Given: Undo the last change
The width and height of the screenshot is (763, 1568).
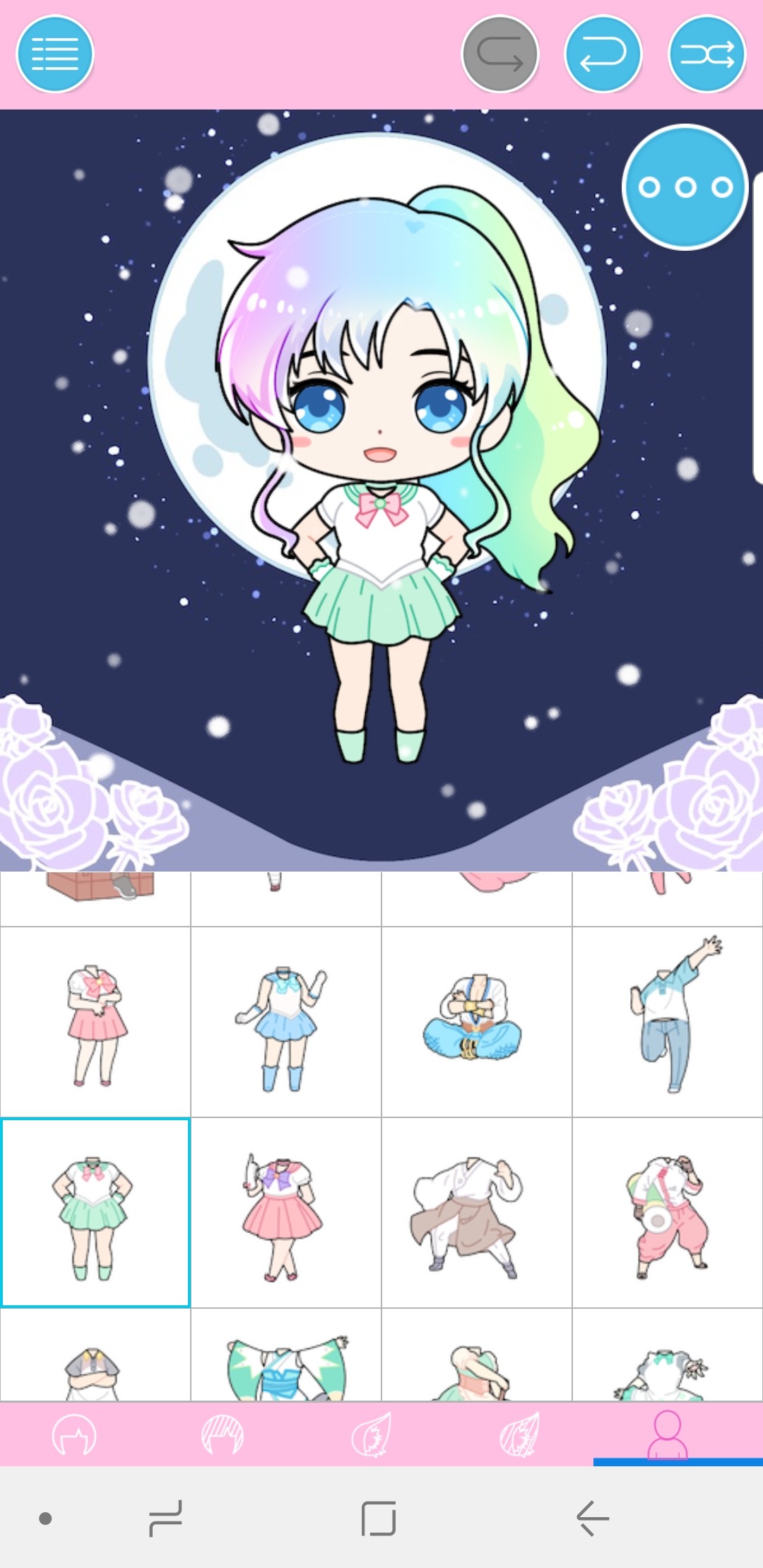Looking at the screenshot, I should [603, 54].
